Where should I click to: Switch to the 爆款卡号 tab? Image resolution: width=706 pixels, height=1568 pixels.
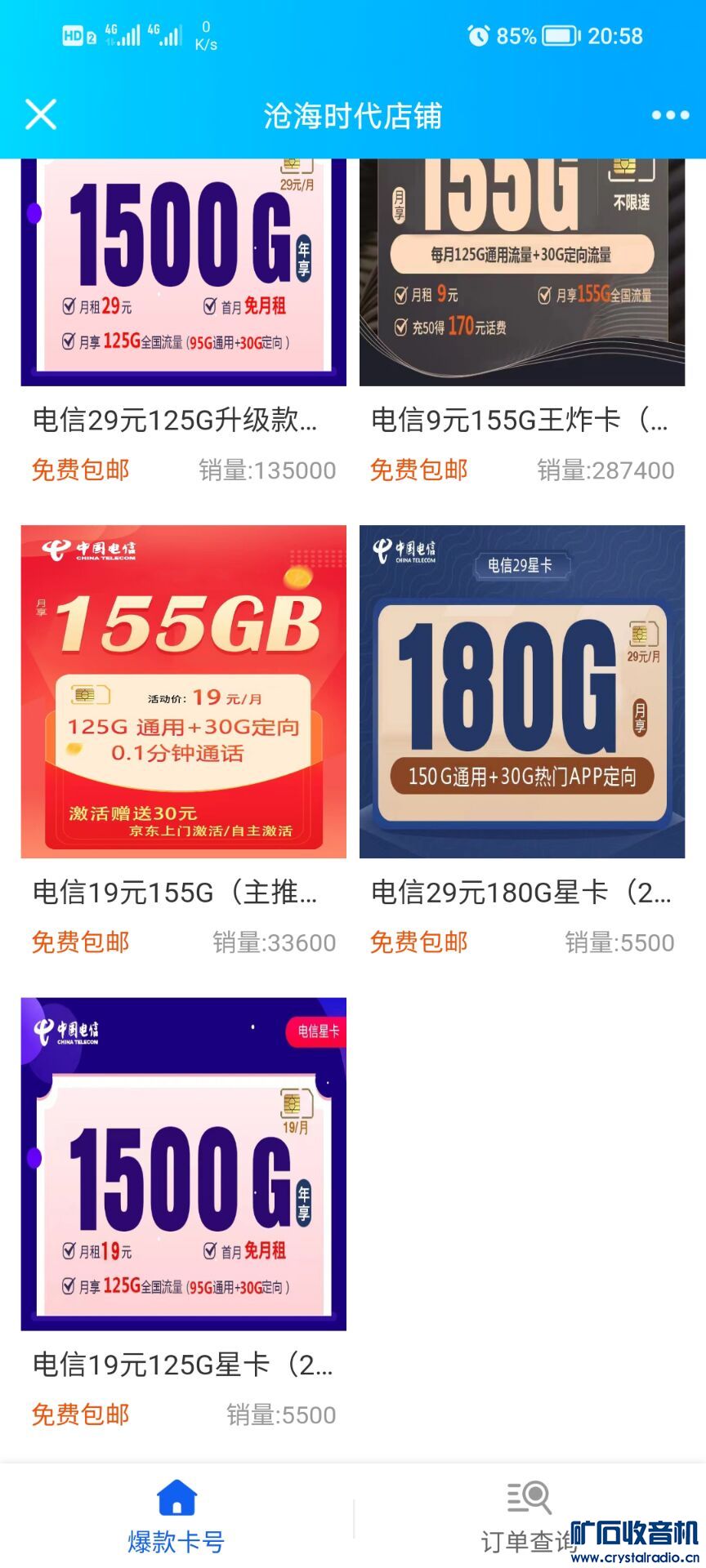tap(176, 1517)
